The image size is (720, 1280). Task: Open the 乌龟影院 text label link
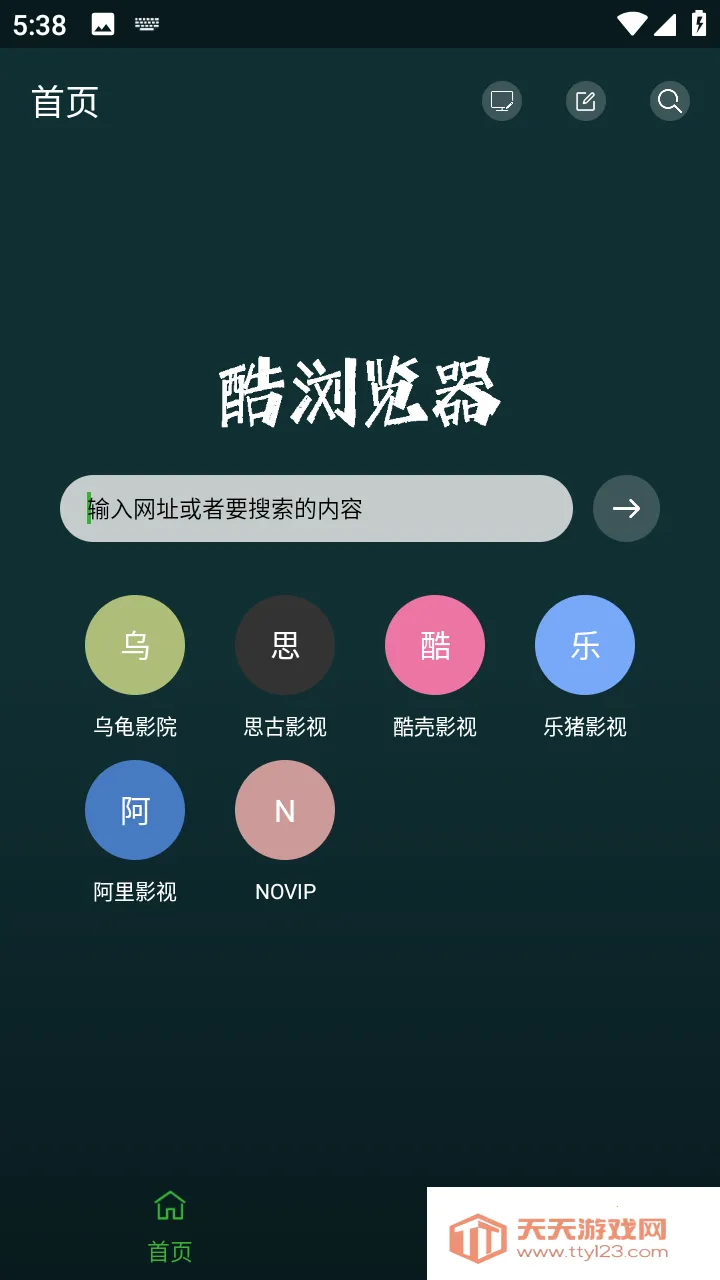click(135, 727)
